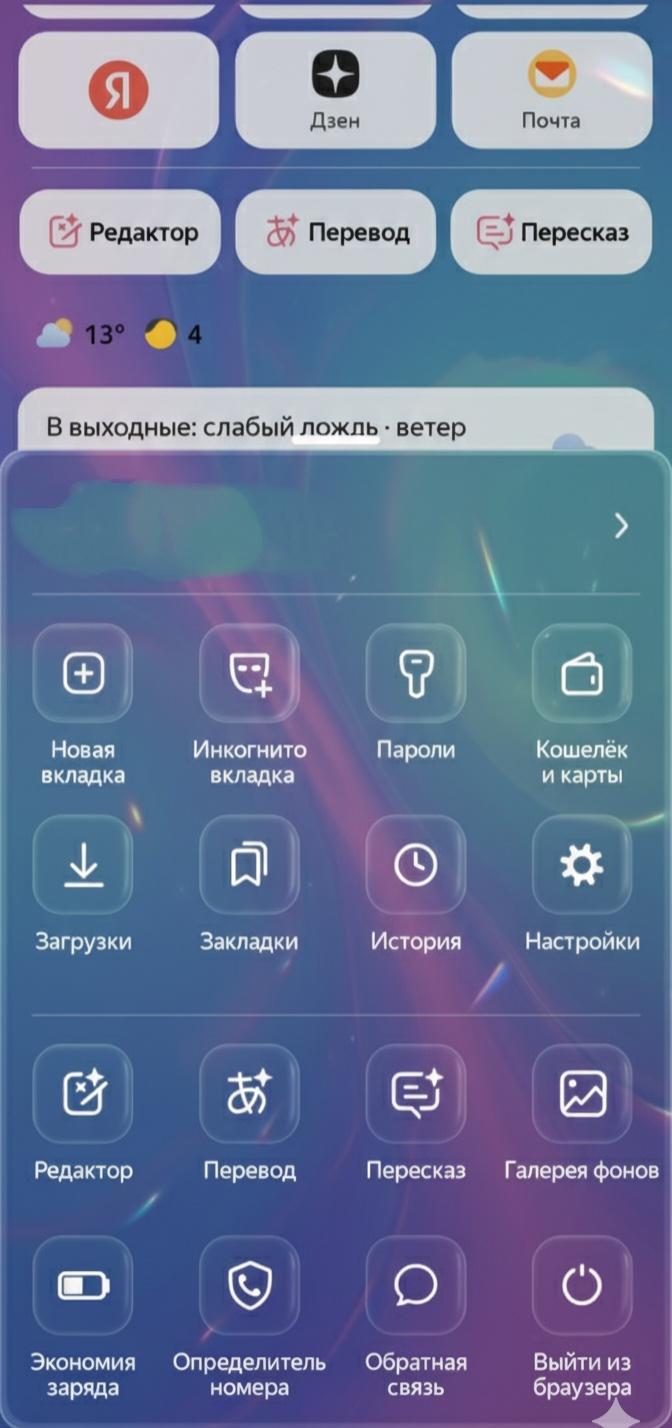Open Редактор in the menu panel
This screenshot has height=1428, width=672.
84,1094
